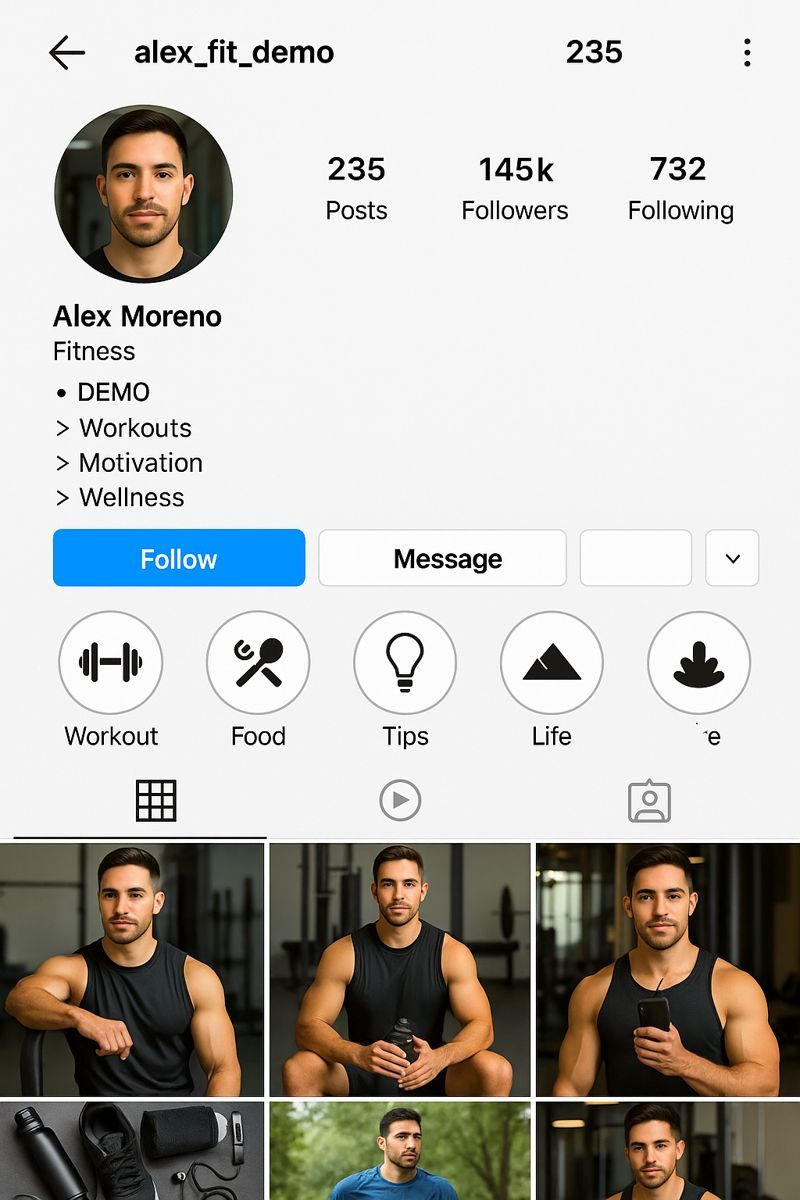
Task: Switch to the Reels tab
Action: click(x=400, y=801)
